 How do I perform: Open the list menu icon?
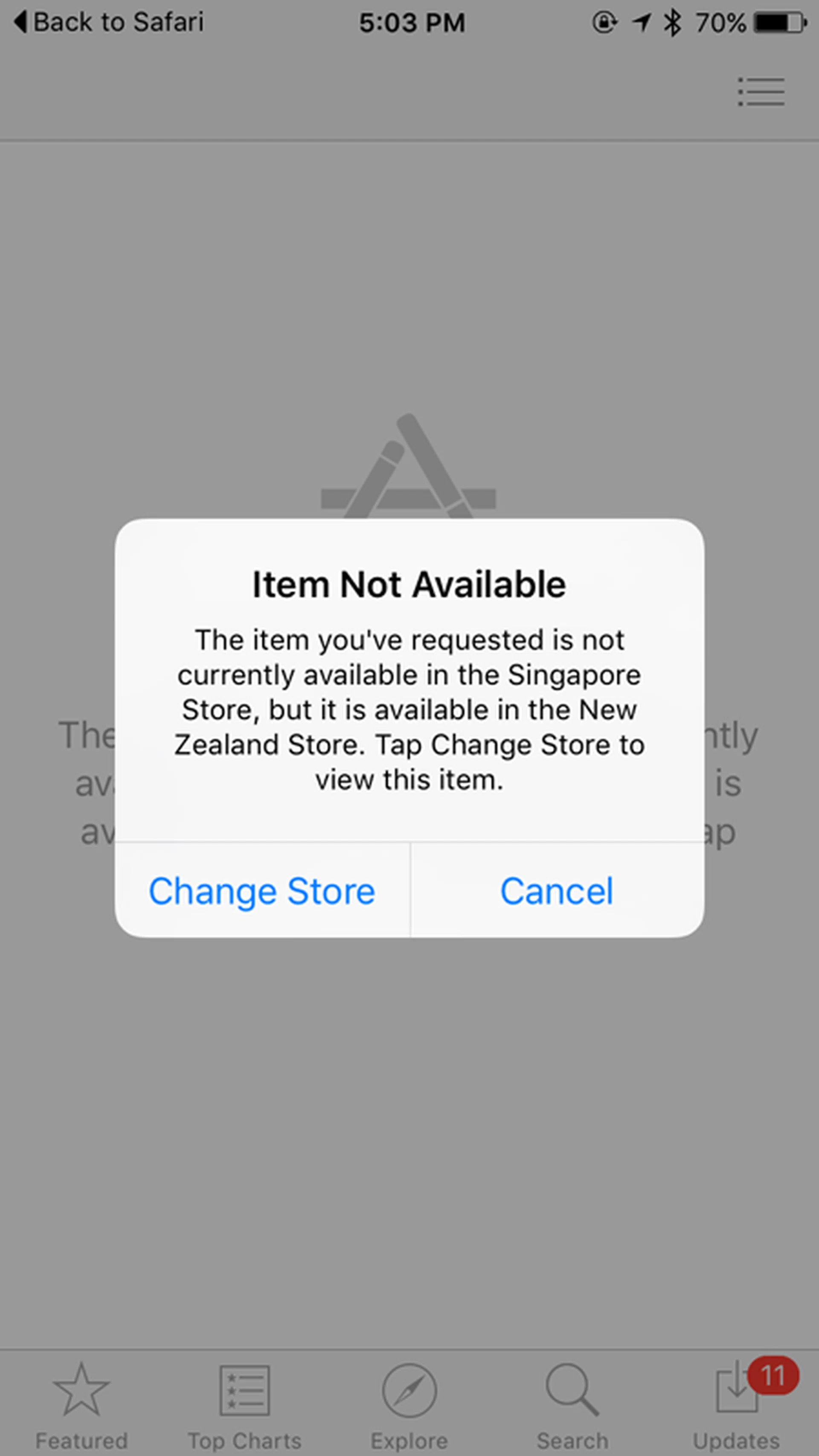(x=761, y=92)
